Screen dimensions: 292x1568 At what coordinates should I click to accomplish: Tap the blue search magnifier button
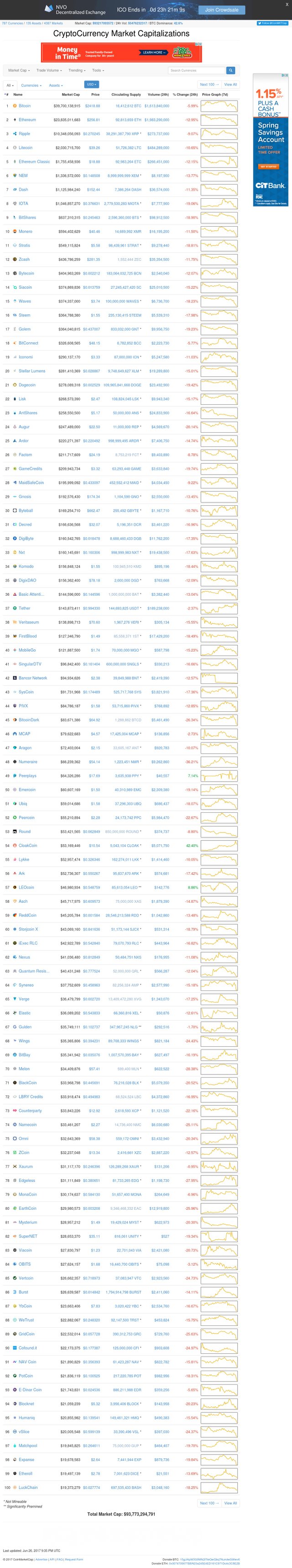[230, 70]
